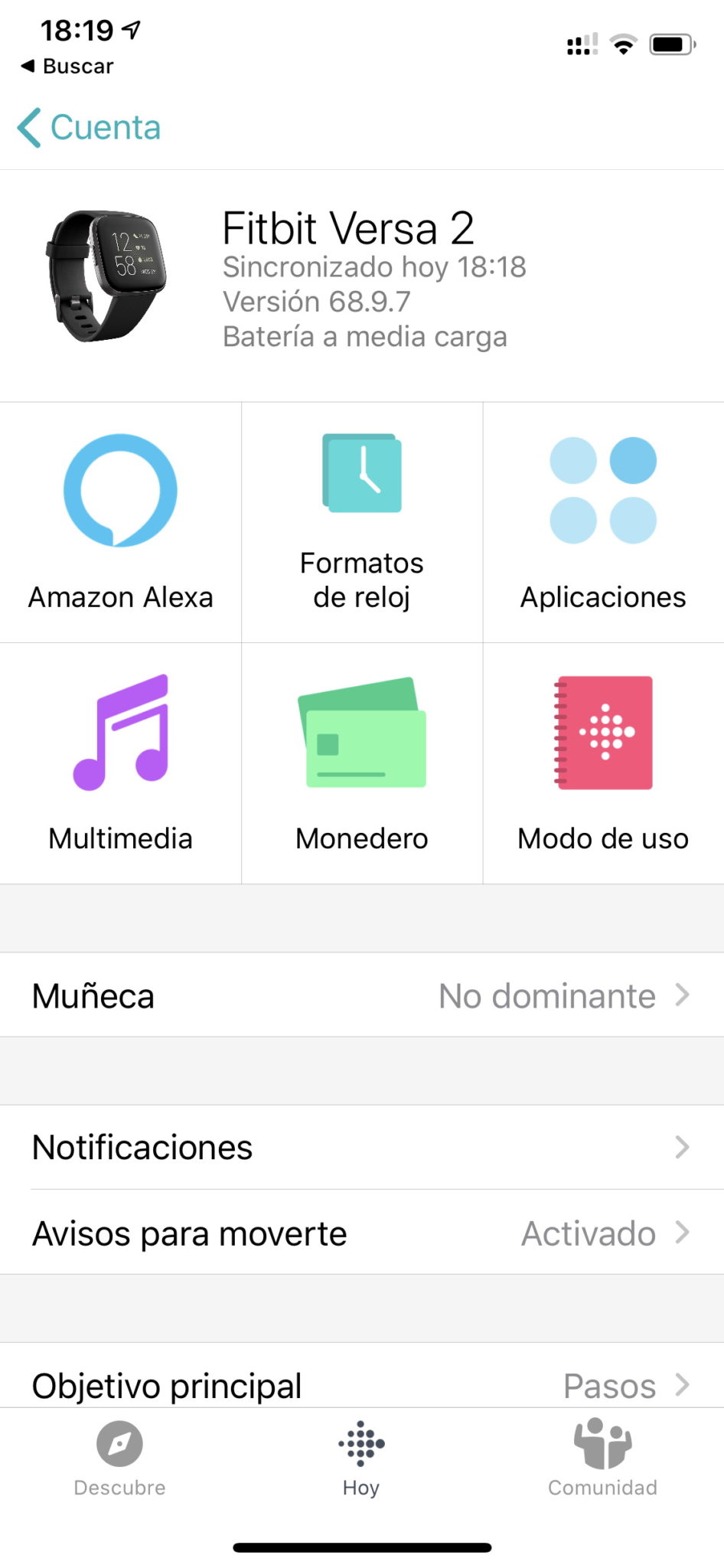Switch to the Comunidad tab

coord(603,1459)
